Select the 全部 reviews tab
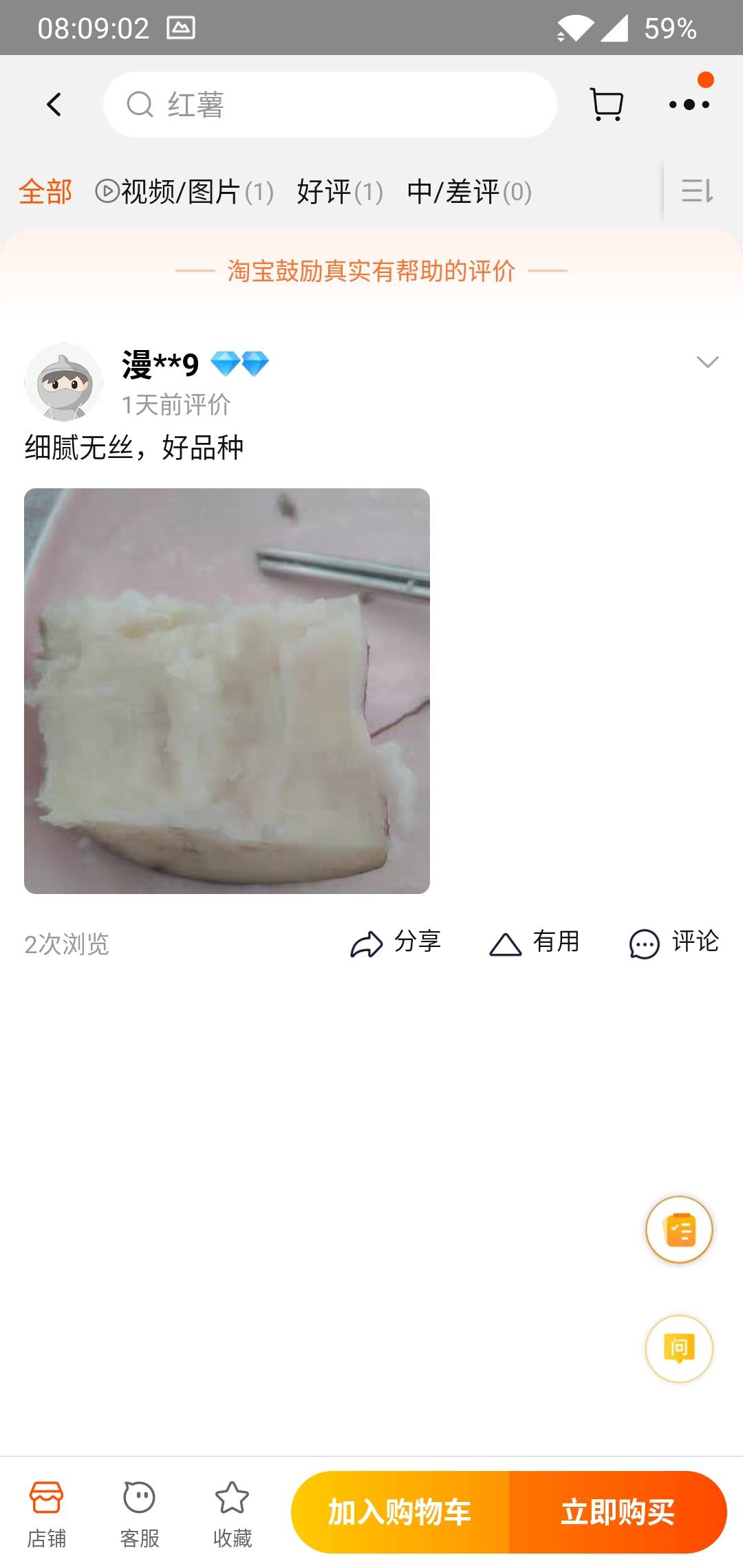This screenshot has width=743, height=1568. [x=45, y=191]
